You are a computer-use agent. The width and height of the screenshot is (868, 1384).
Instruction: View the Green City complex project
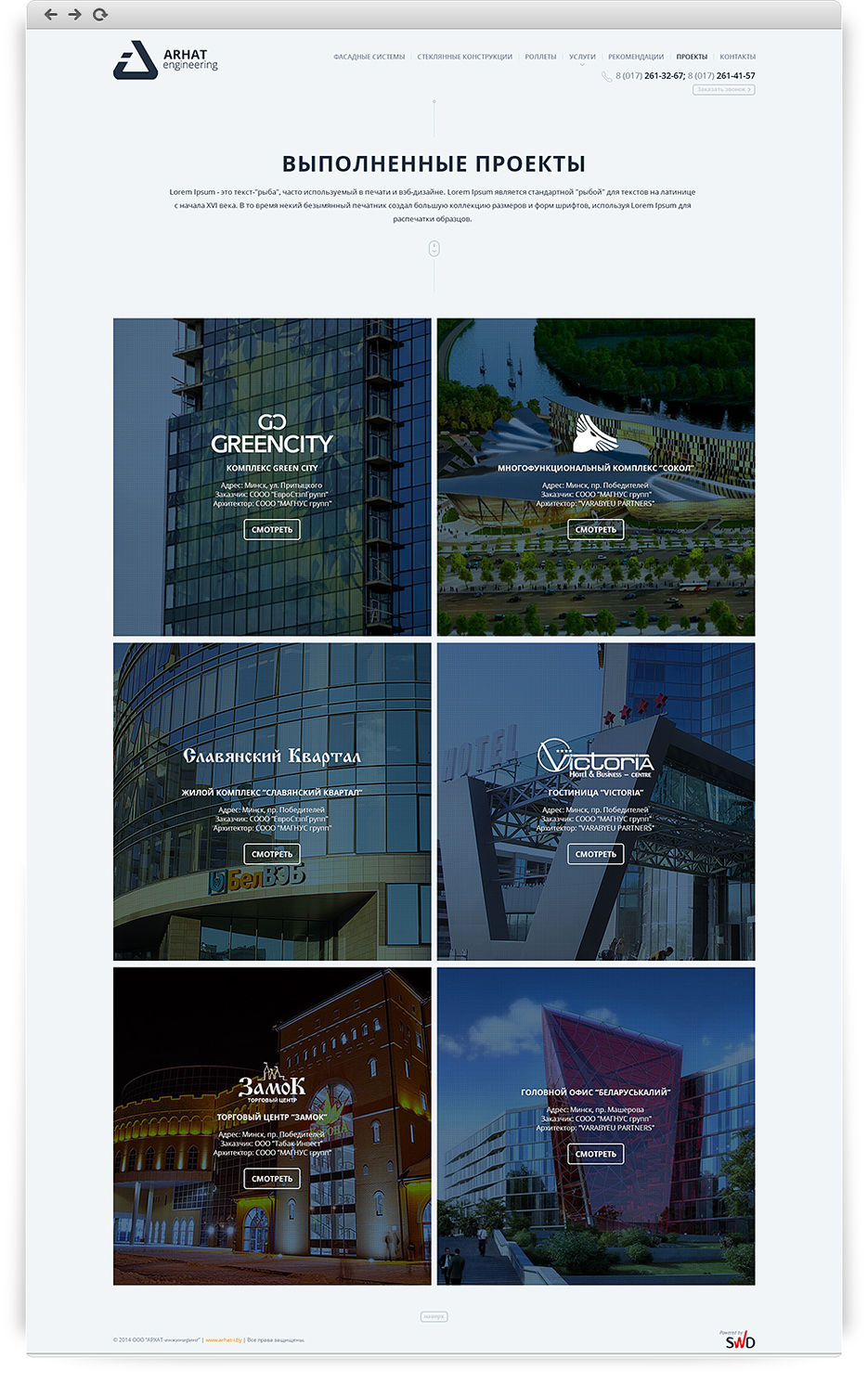pyautogui.click(x=272, y=530)
